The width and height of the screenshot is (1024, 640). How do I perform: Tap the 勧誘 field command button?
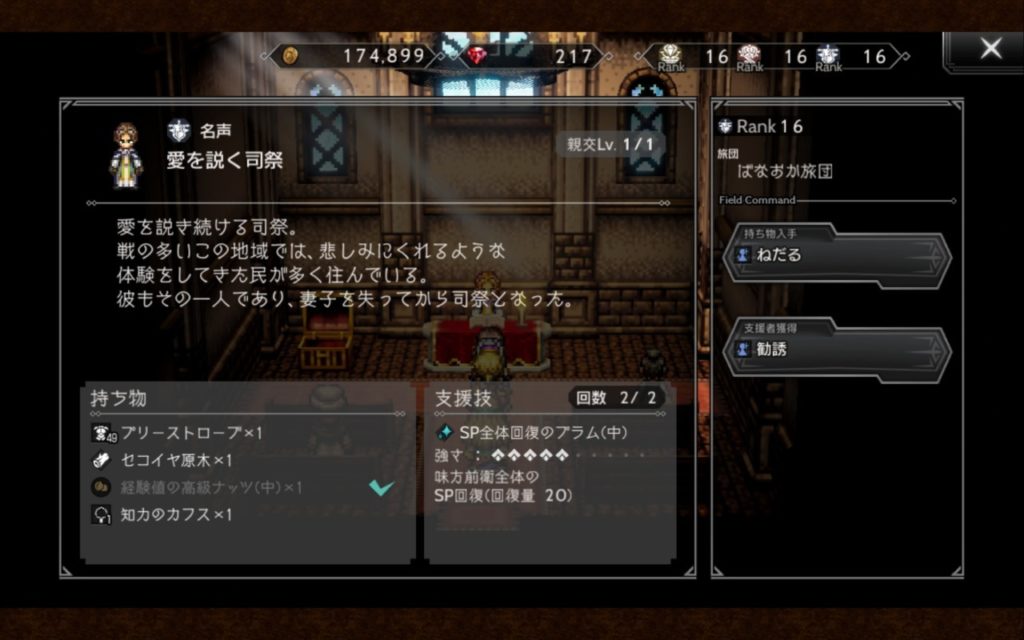[x=836, y=350]
